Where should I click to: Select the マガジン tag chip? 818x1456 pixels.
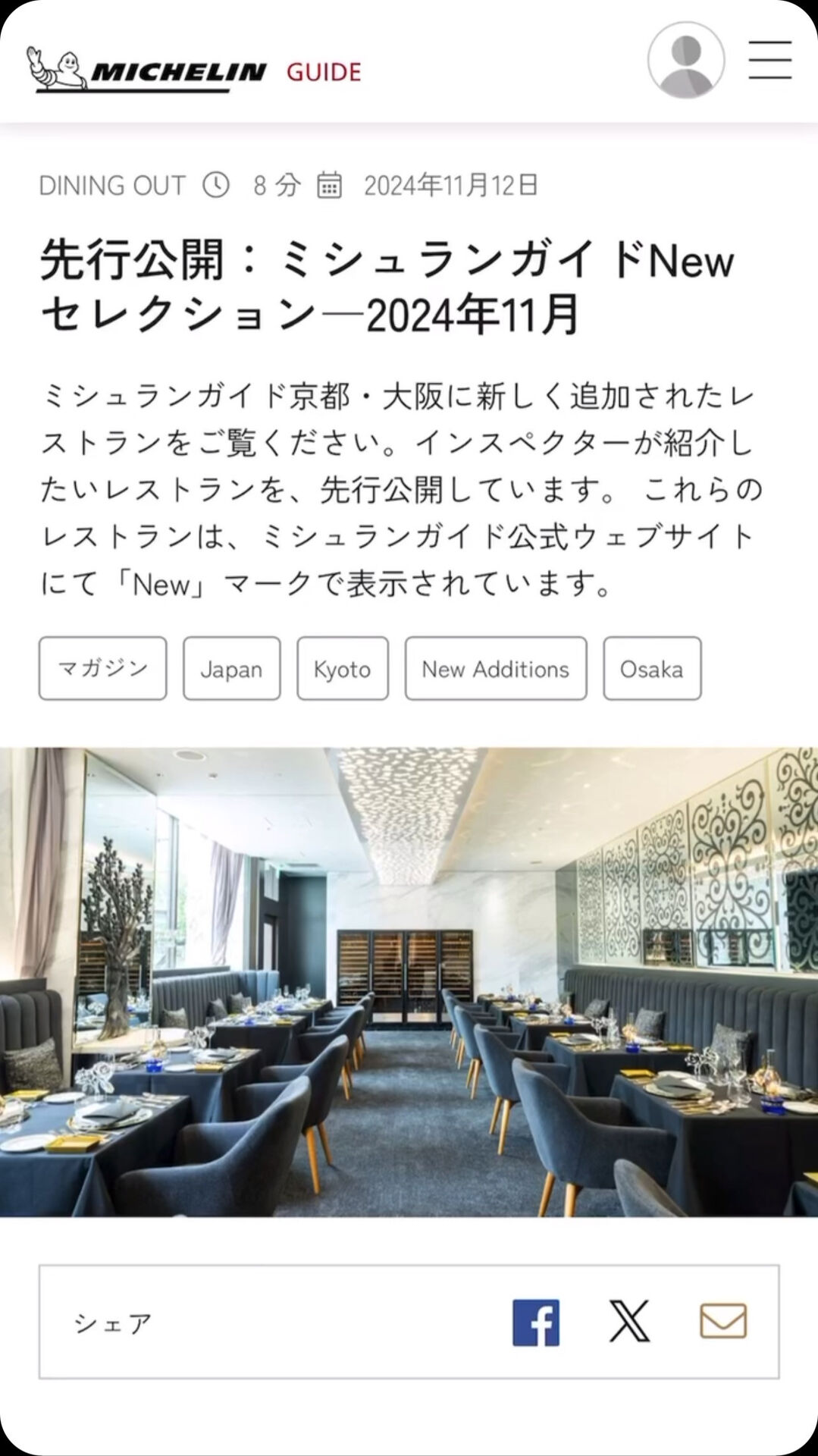click(x=103, y=668)
